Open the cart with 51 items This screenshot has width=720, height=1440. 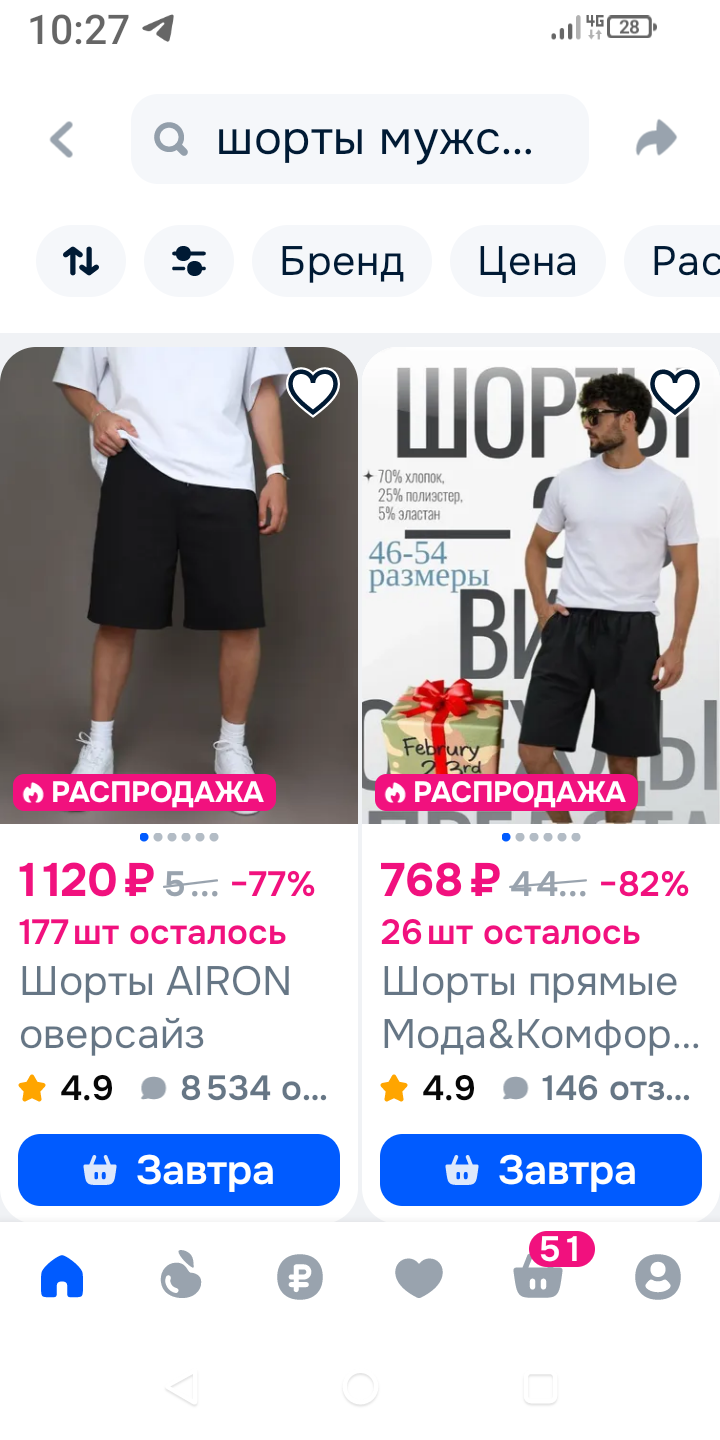[x=538, y=1277]
